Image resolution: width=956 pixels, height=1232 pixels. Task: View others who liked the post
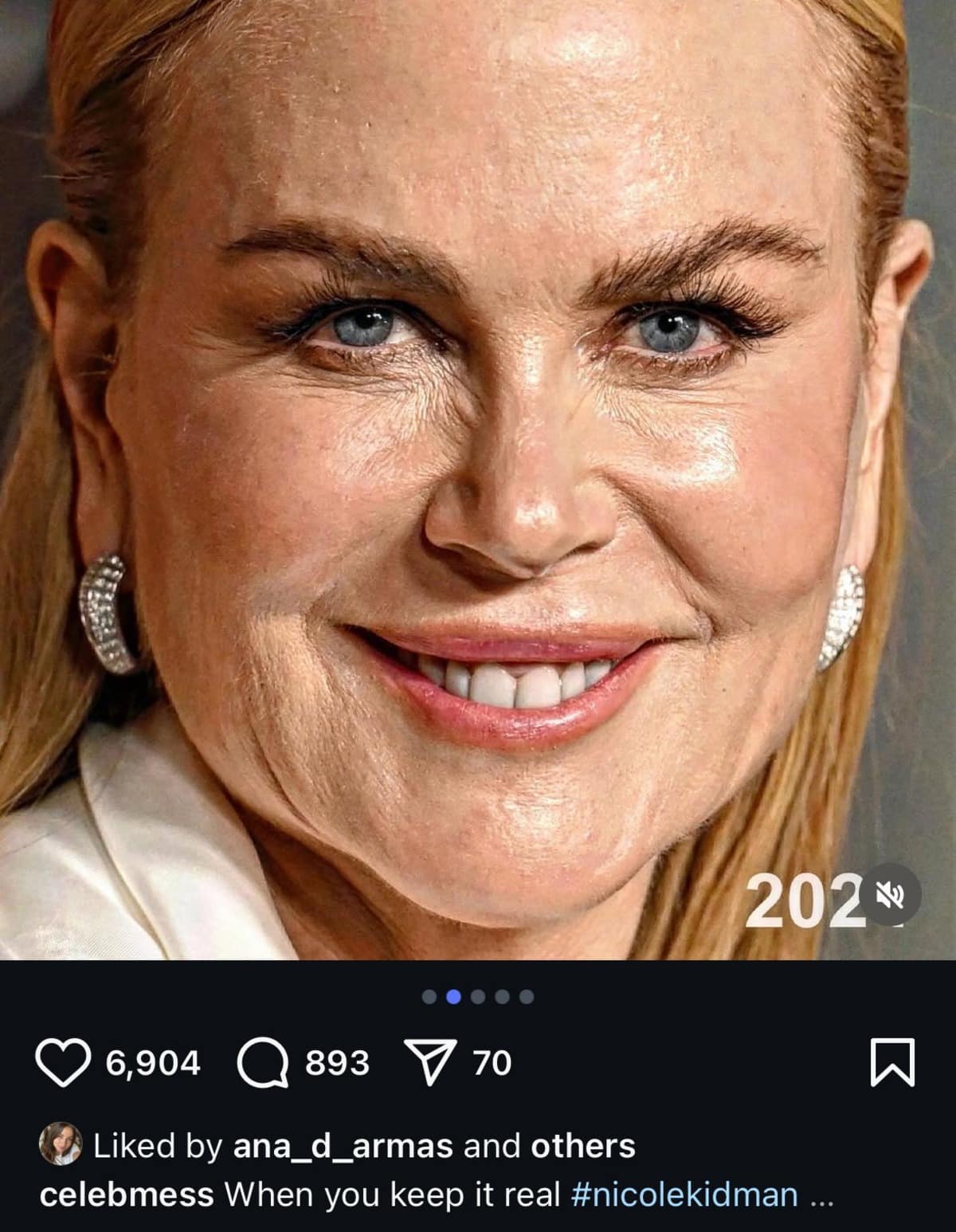(x=582, y=1146)
